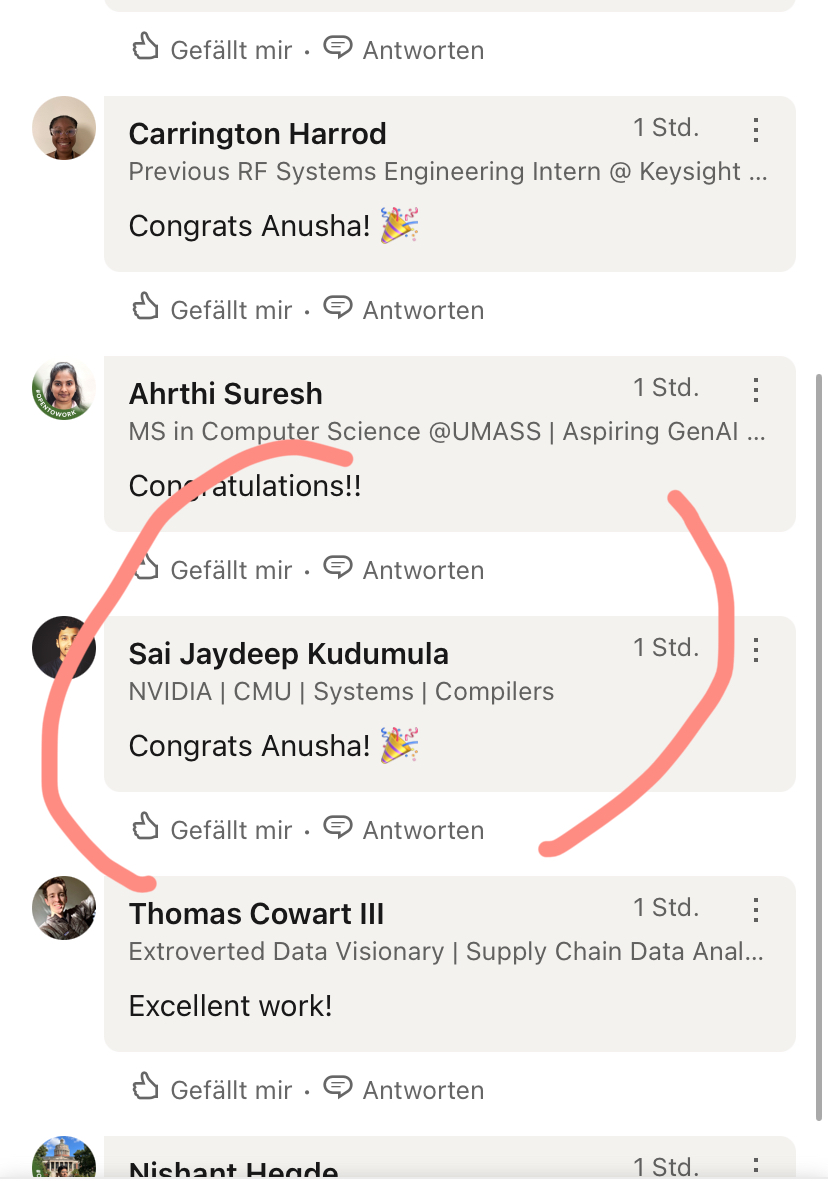
Task: Reply to Thomas Cowart III's comment
Action: coord(405,1090)
